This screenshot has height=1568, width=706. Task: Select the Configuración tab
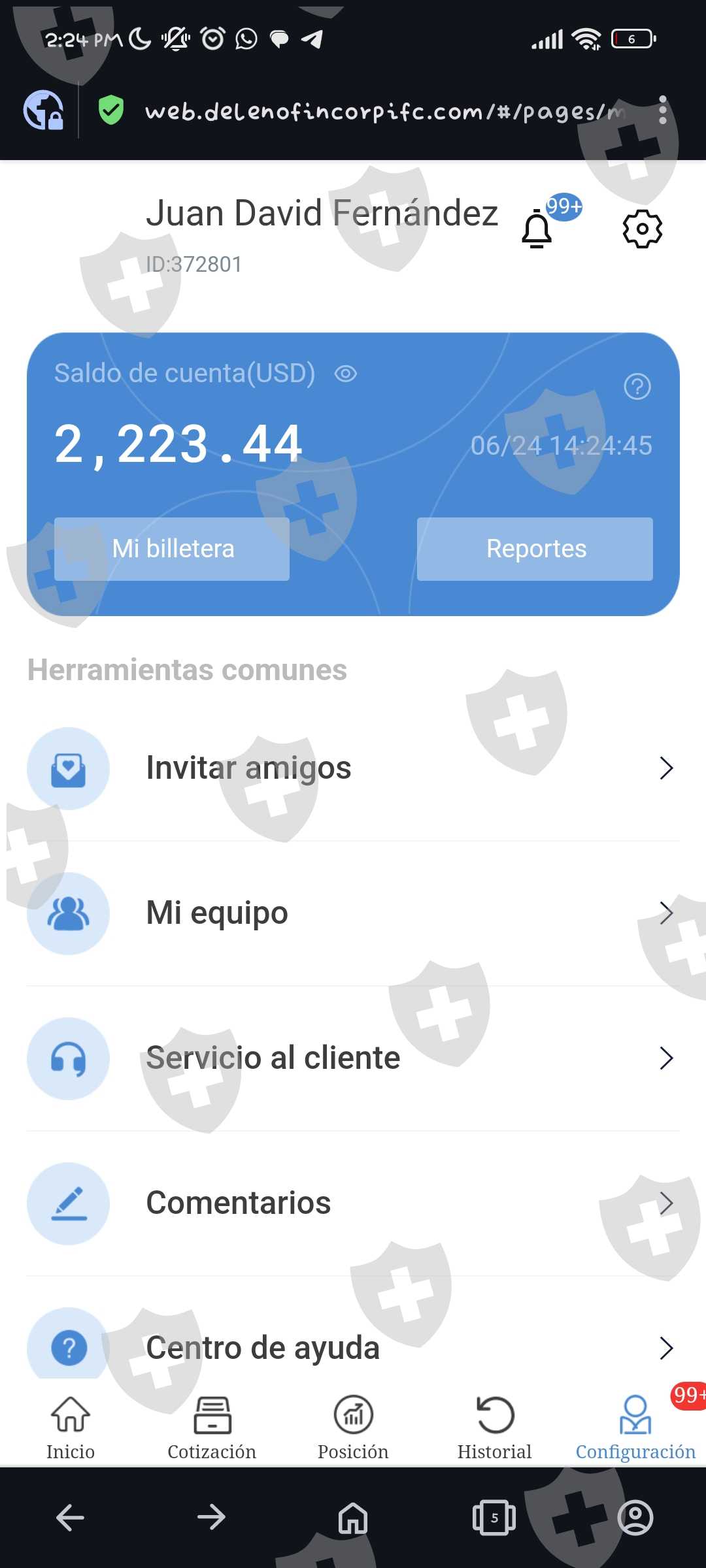[x=635, y=1428]
